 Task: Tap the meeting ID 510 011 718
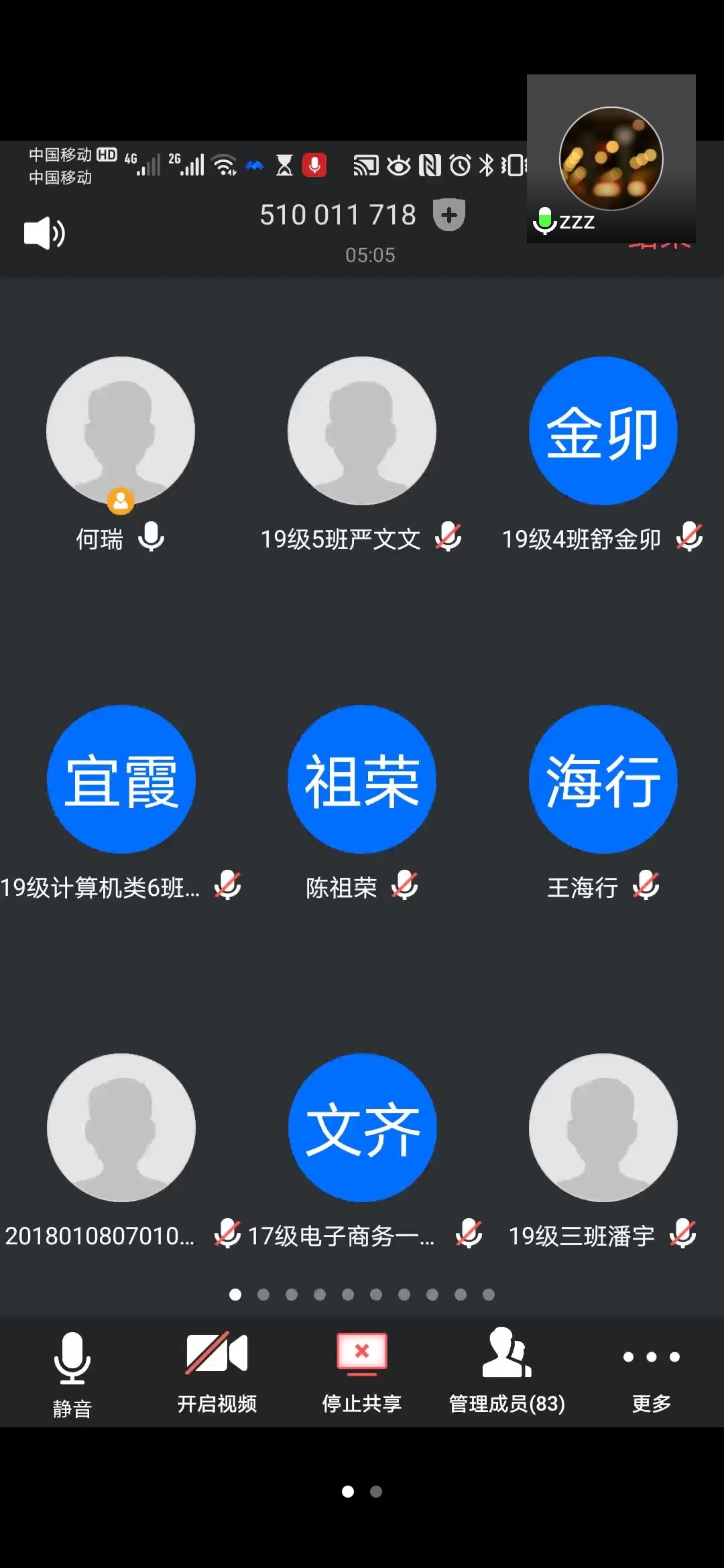[339, 214]
